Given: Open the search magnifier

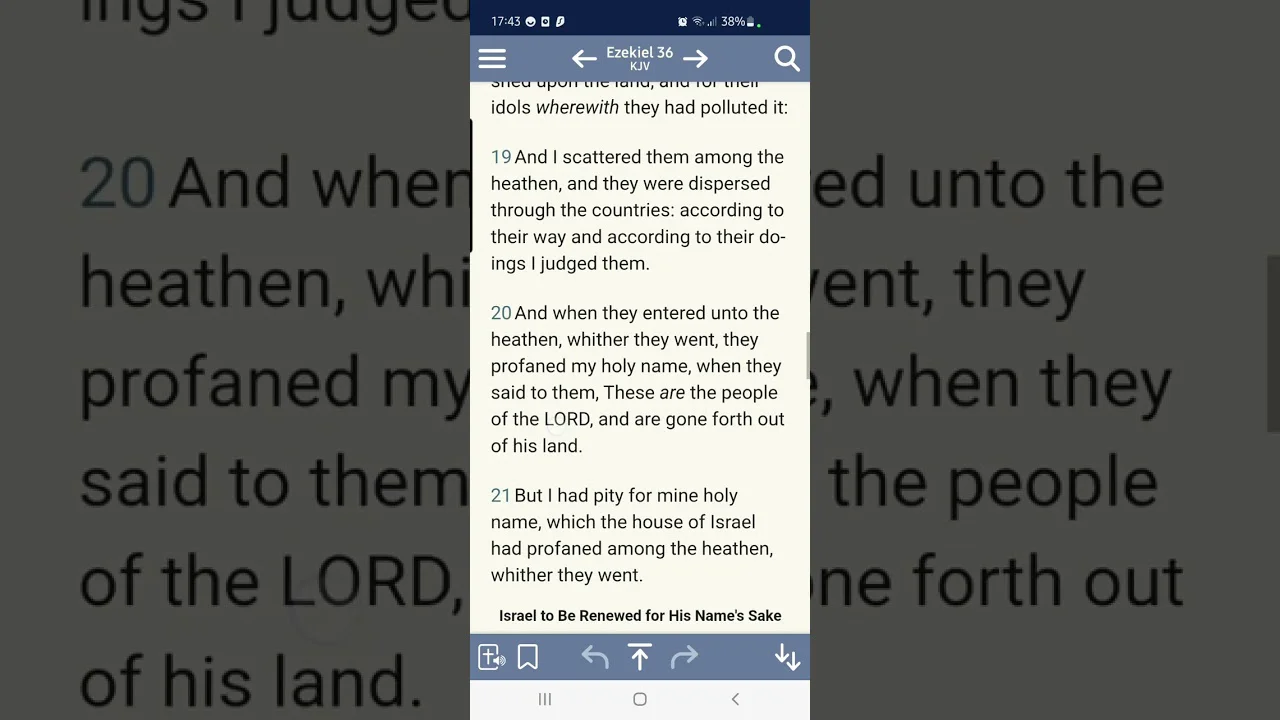Looking at the screenshot, I should pos(787,59).
